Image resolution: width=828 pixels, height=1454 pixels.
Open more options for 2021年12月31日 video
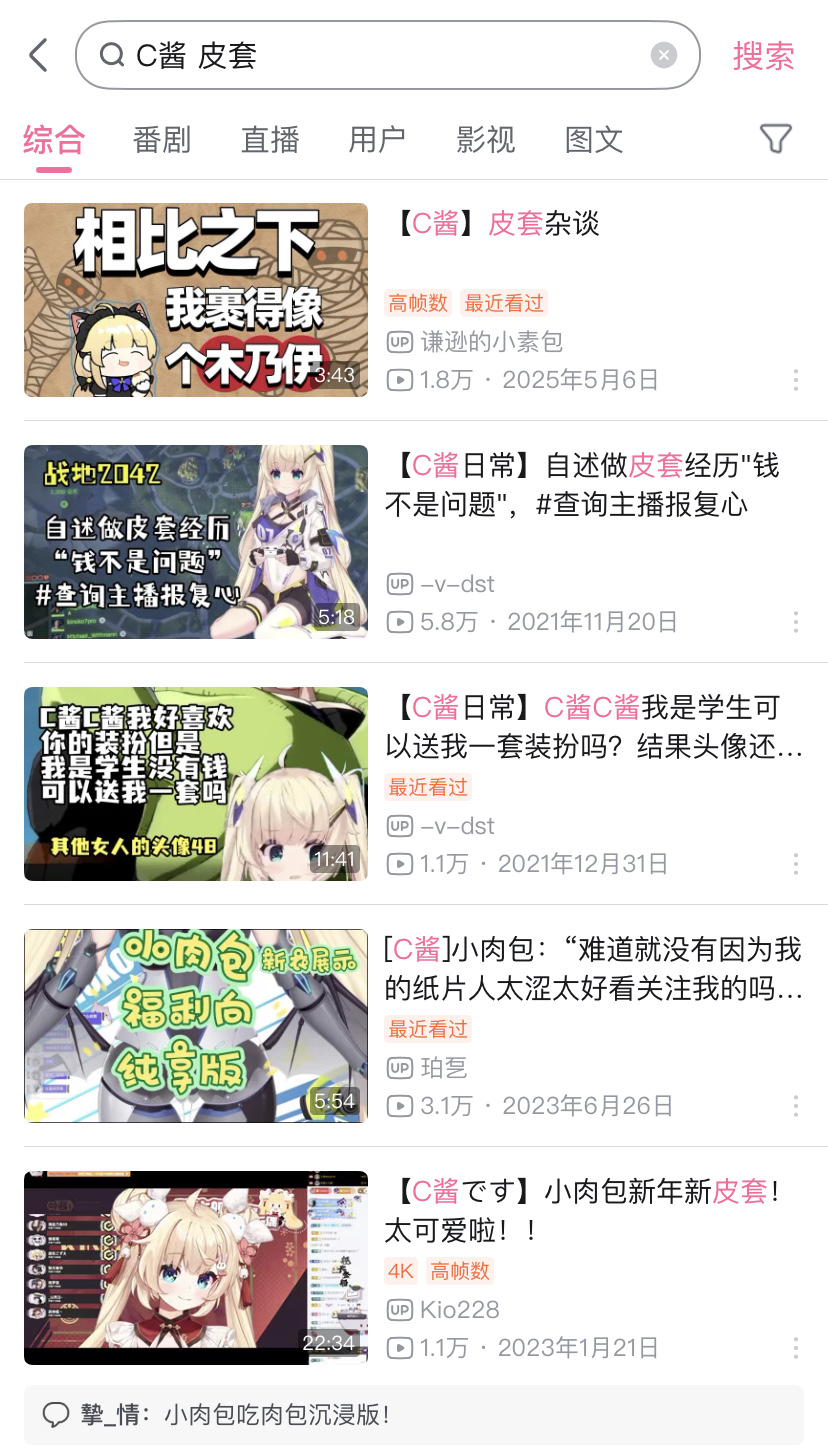[795, 864]
